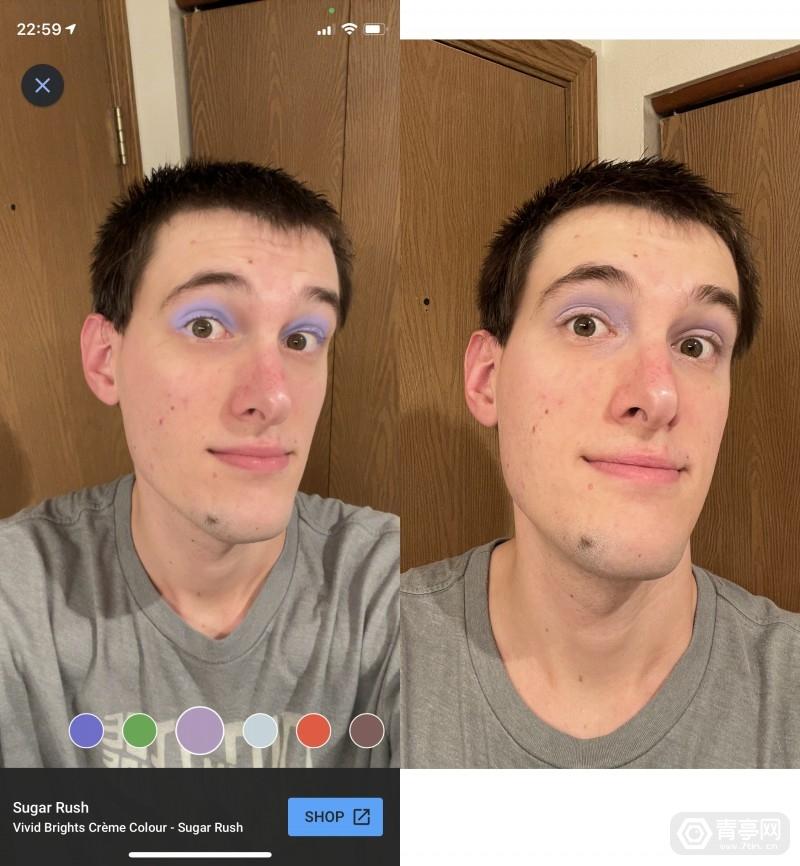This screenshot has height=866, width=800.
Task: Tap the selected lilac Sugar Rush swatch
Action: [x=200, y=730]
